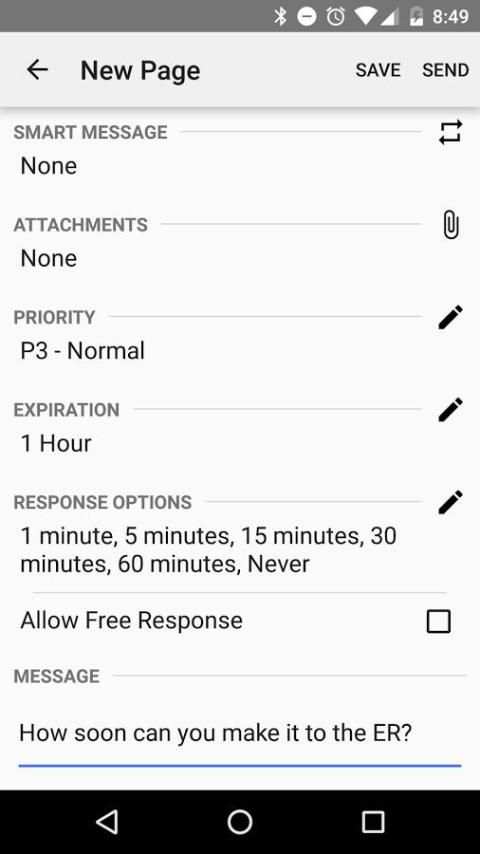
Task: Edit the Response Options
Action: pyautogui.click(x=451, y=502)
